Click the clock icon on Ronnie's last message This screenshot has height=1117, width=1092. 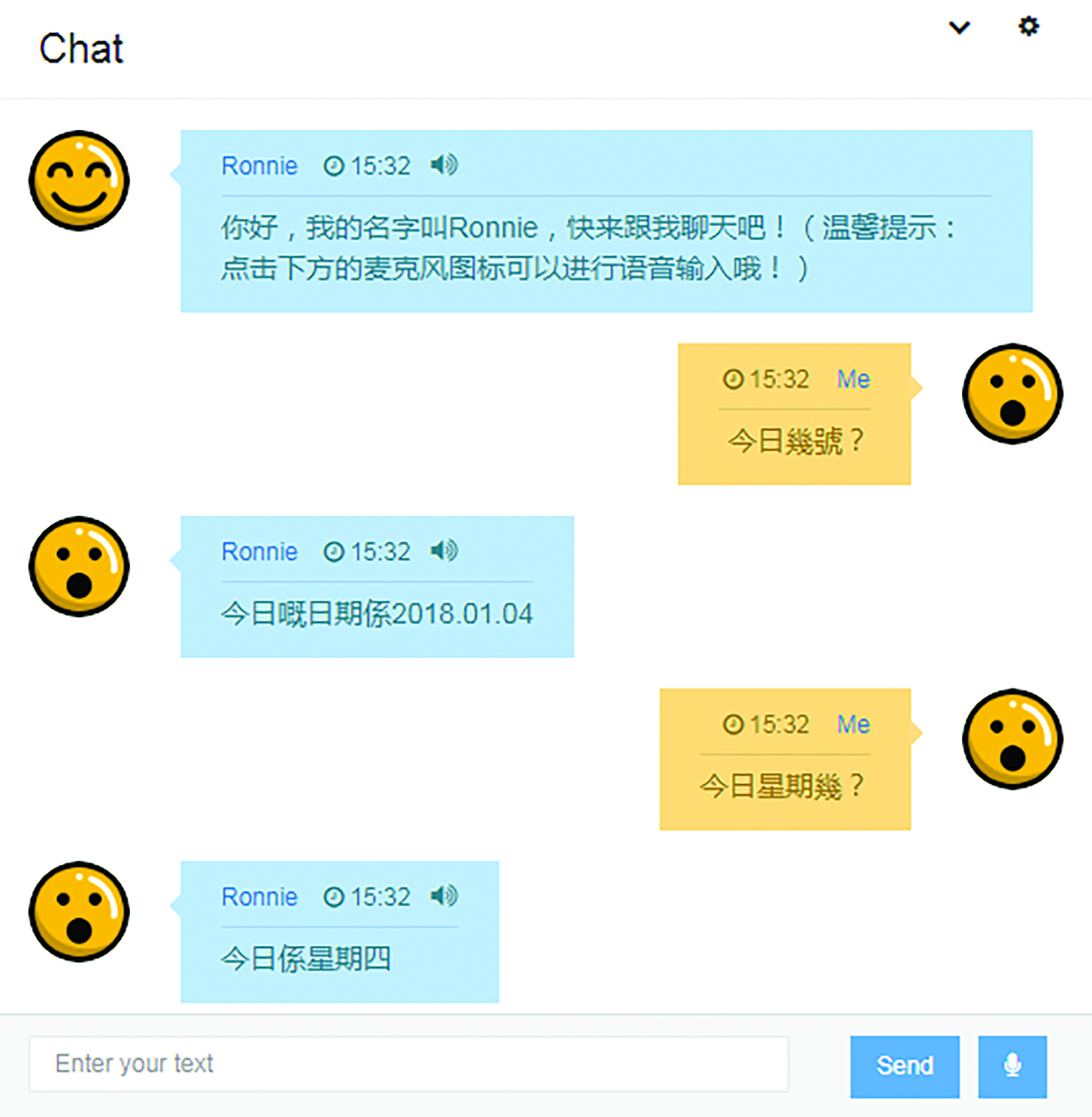[x=333, y=897]
